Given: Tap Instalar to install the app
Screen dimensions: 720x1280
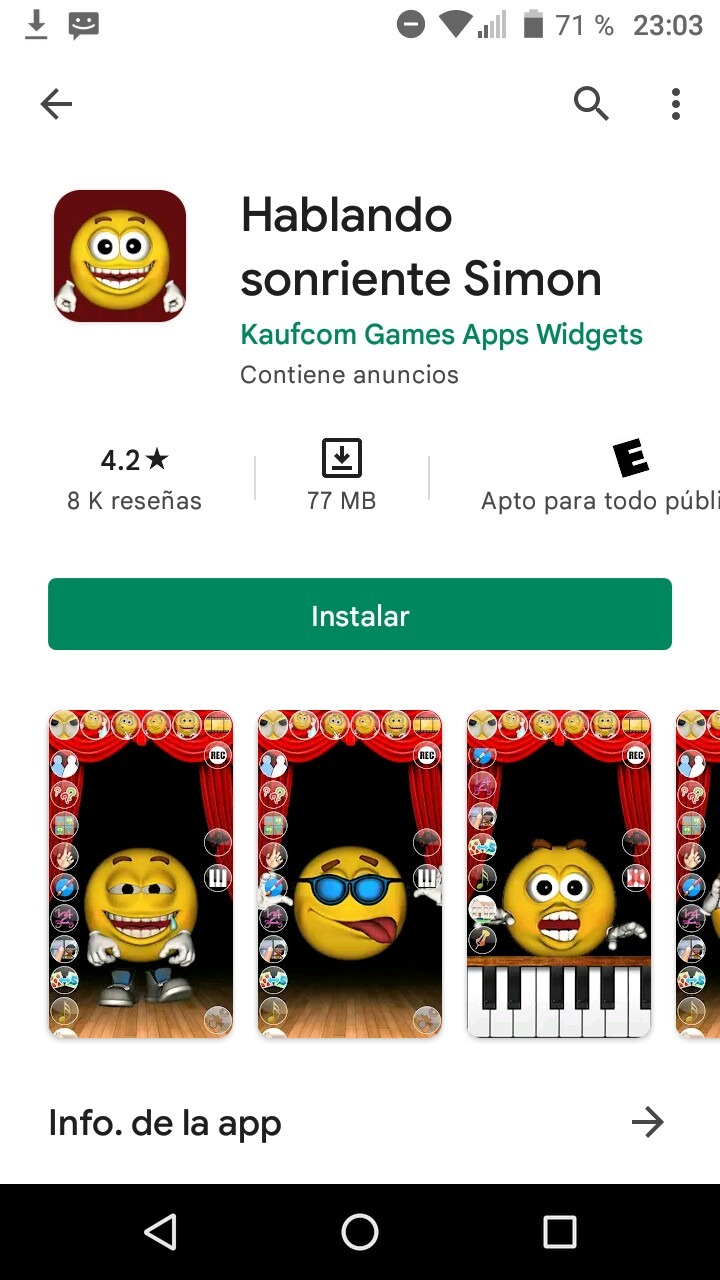Looking at the screenshot, I should point(360,614).
